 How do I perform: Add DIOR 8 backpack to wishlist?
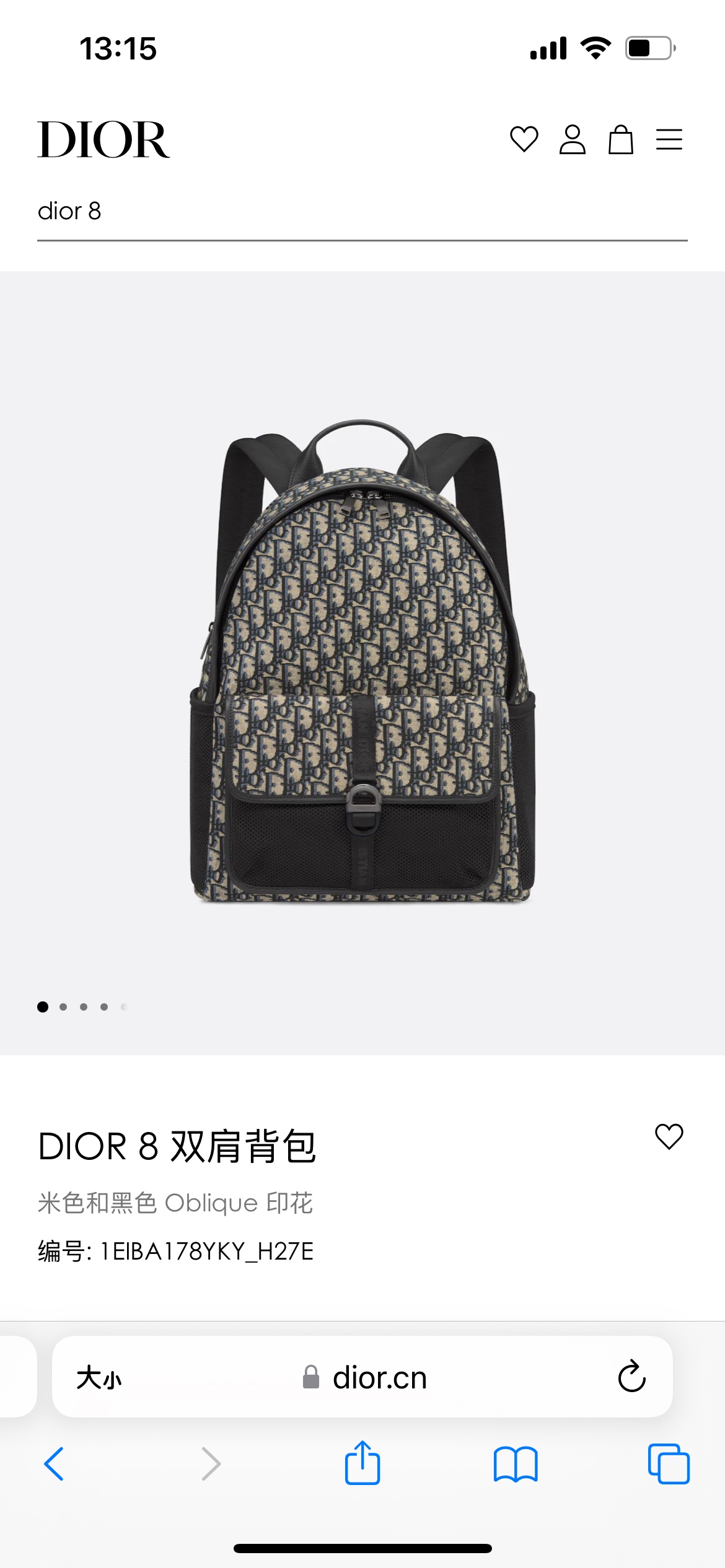click(x=669, y=1136)
